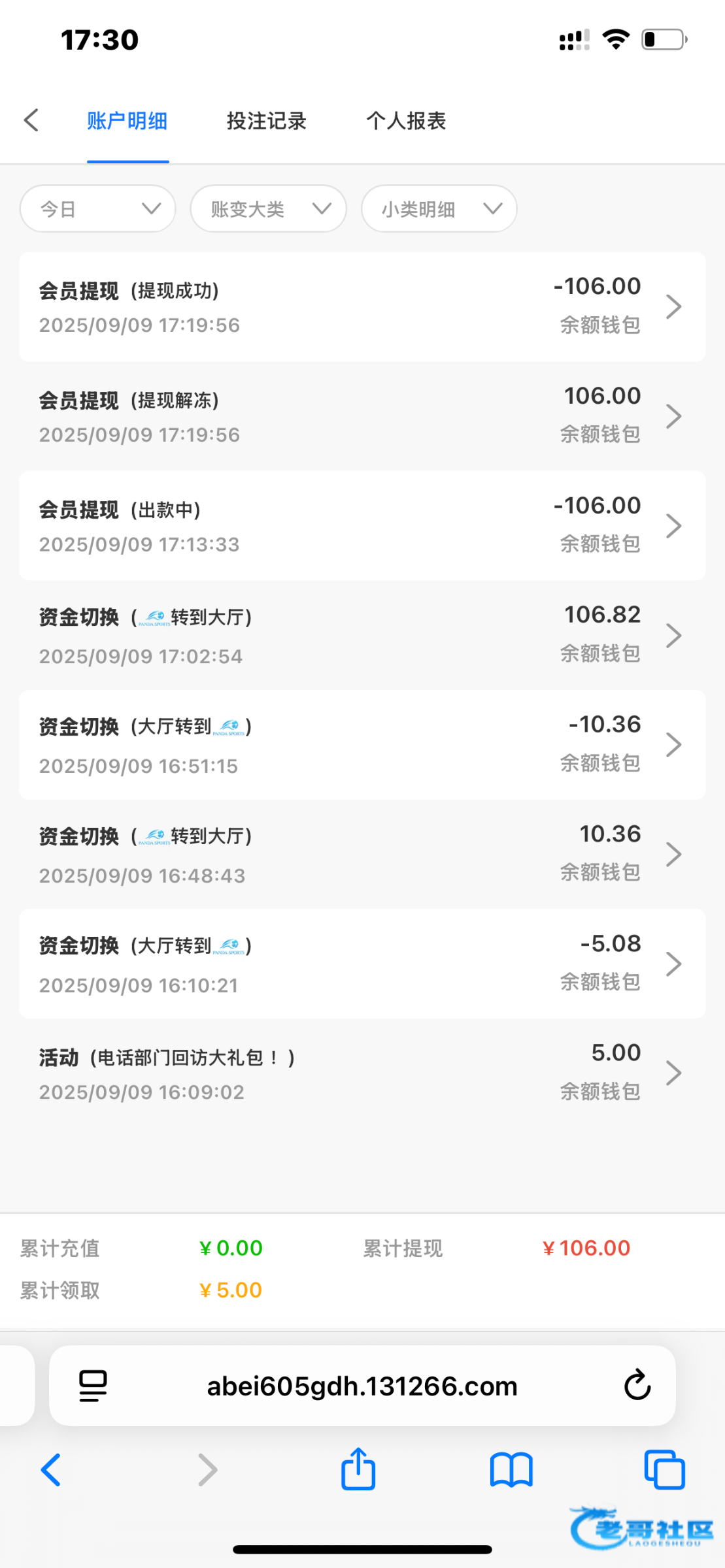Switch to the 个人报表 tab
Viewport: 725px width, 1568px height.
coord(406,121)
